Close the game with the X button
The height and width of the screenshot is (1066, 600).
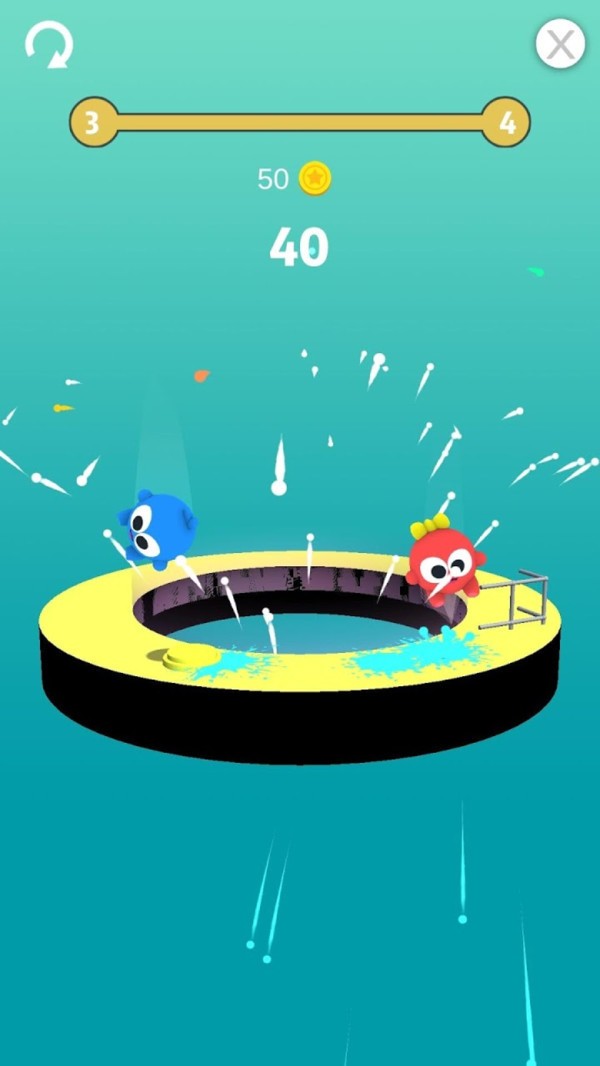(560, 45)
